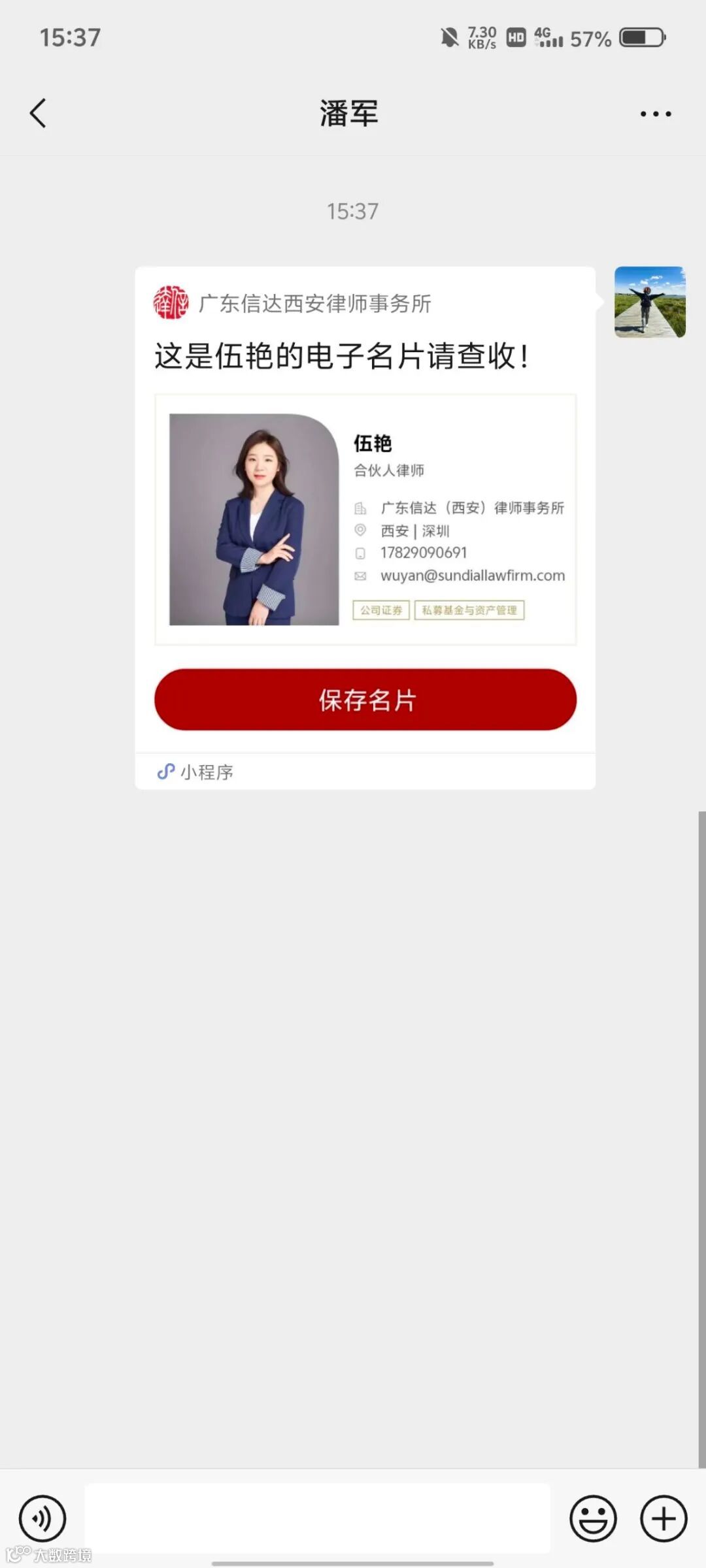706x1568 pixels.
Task: Open 伍艳's electronic business card mini program
Action: click(x=365, y=520)
